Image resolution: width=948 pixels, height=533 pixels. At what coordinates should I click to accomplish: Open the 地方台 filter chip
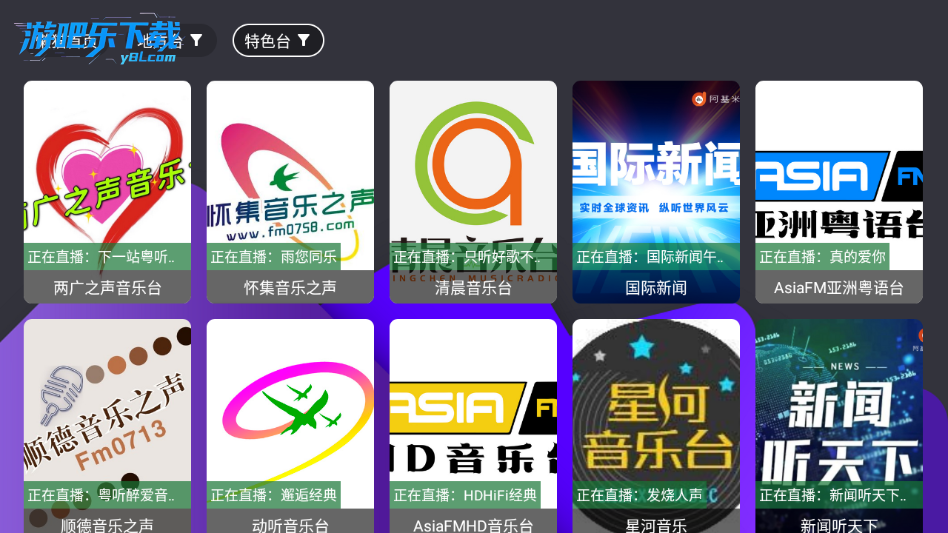[172, 41]
